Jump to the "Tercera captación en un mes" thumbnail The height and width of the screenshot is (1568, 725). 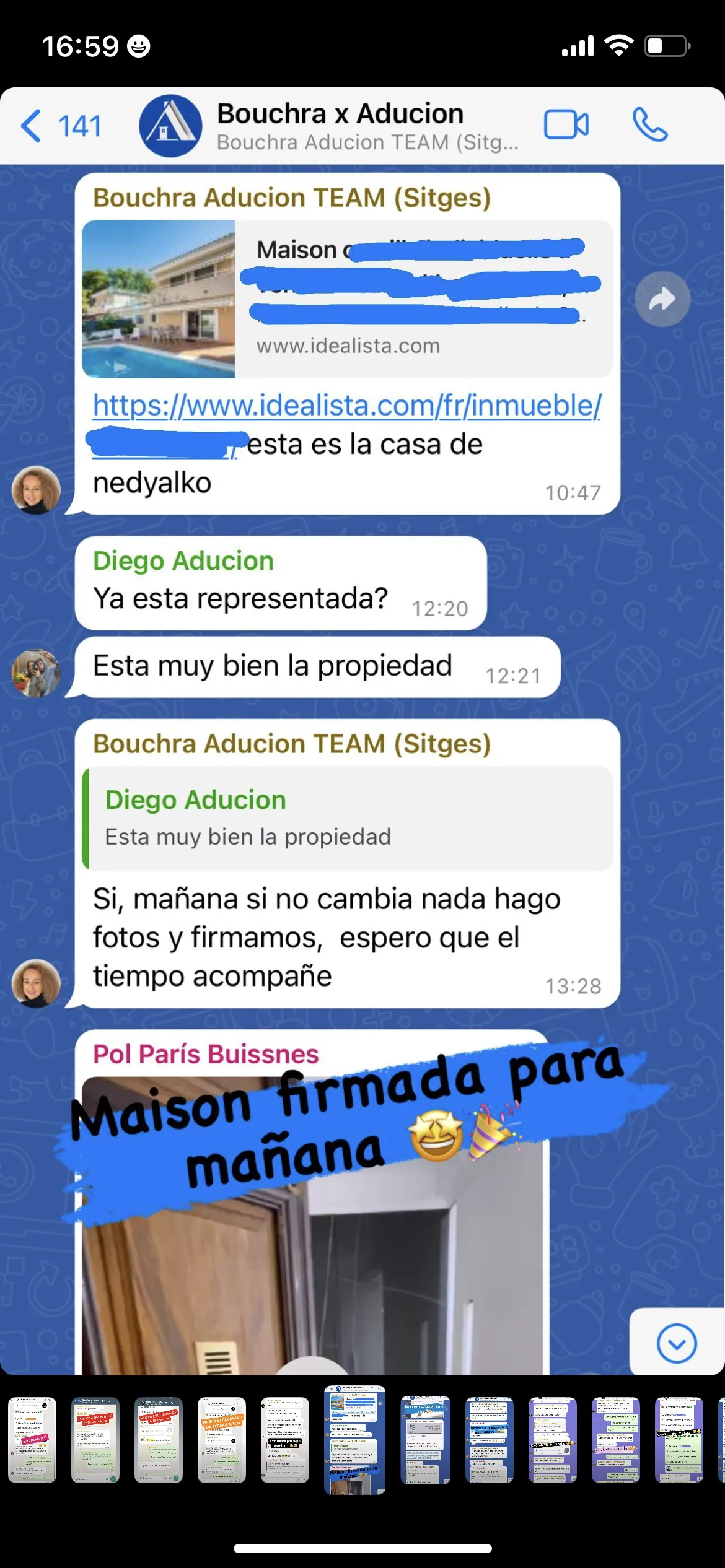(x=426, y=1439)
